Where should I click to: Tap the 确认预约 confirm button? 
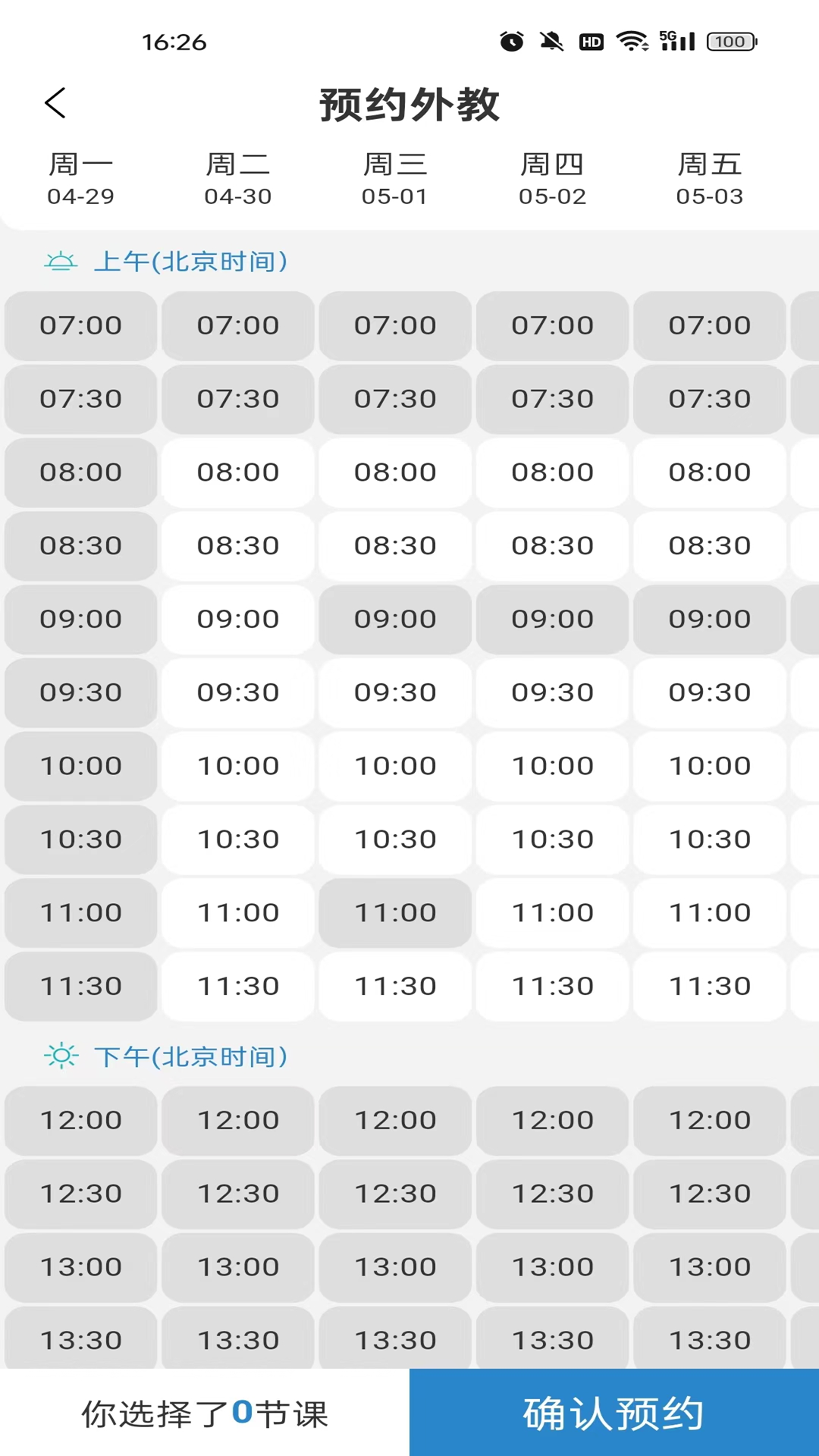point(613,1412)
